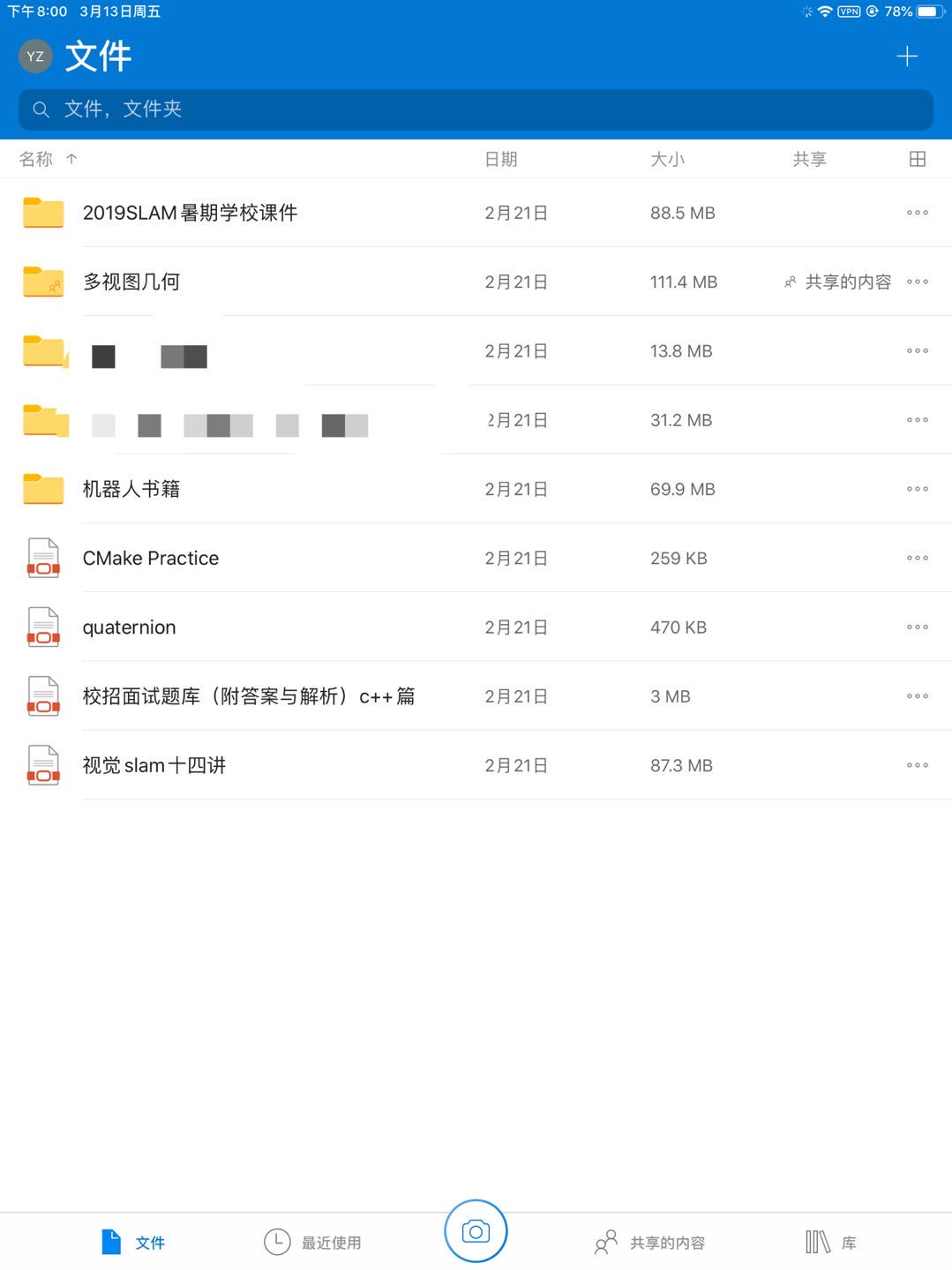952x1270 pixels.
Task: Focus the 文件，文件夹 search field
Action: point(476,109)
